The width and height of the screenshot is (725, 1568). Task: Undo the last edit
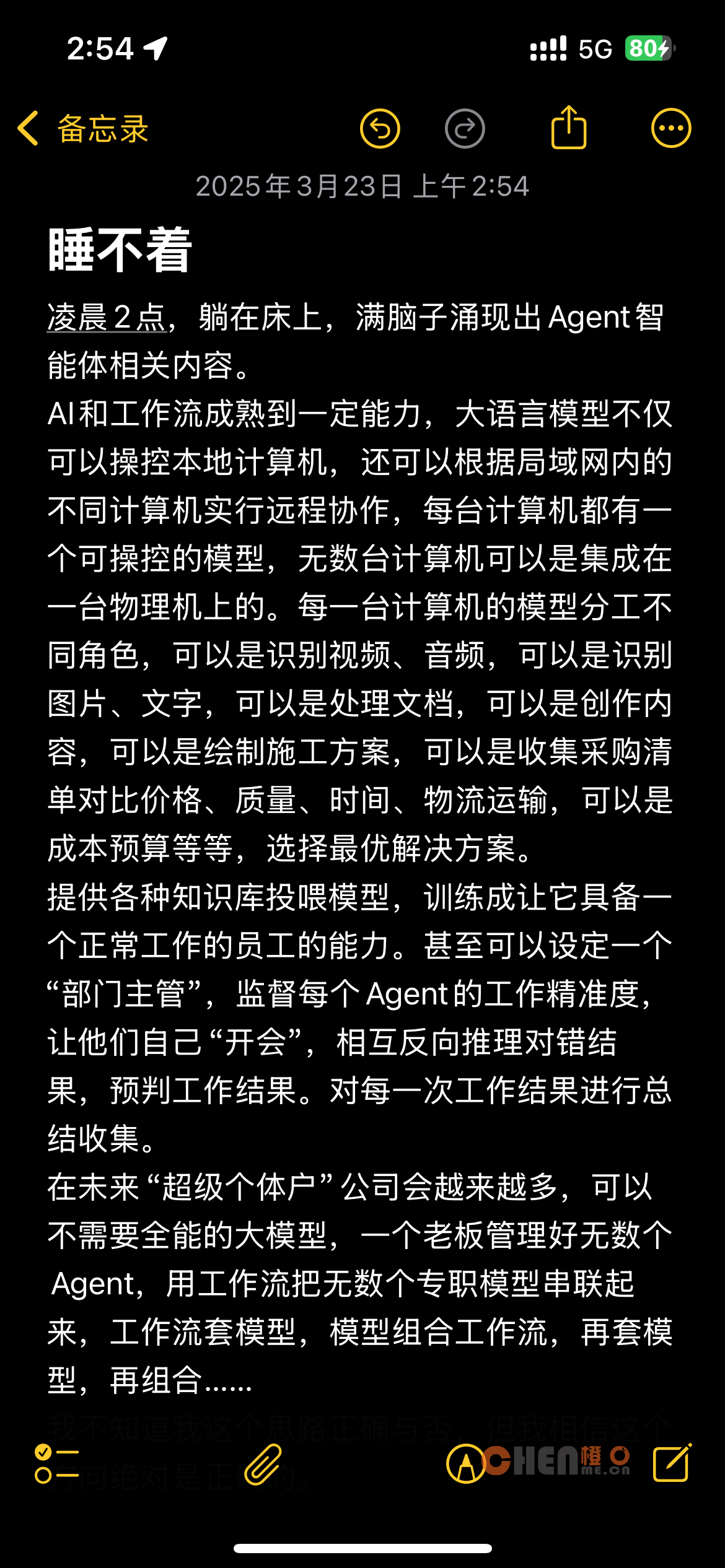click(x=380, y=129)
